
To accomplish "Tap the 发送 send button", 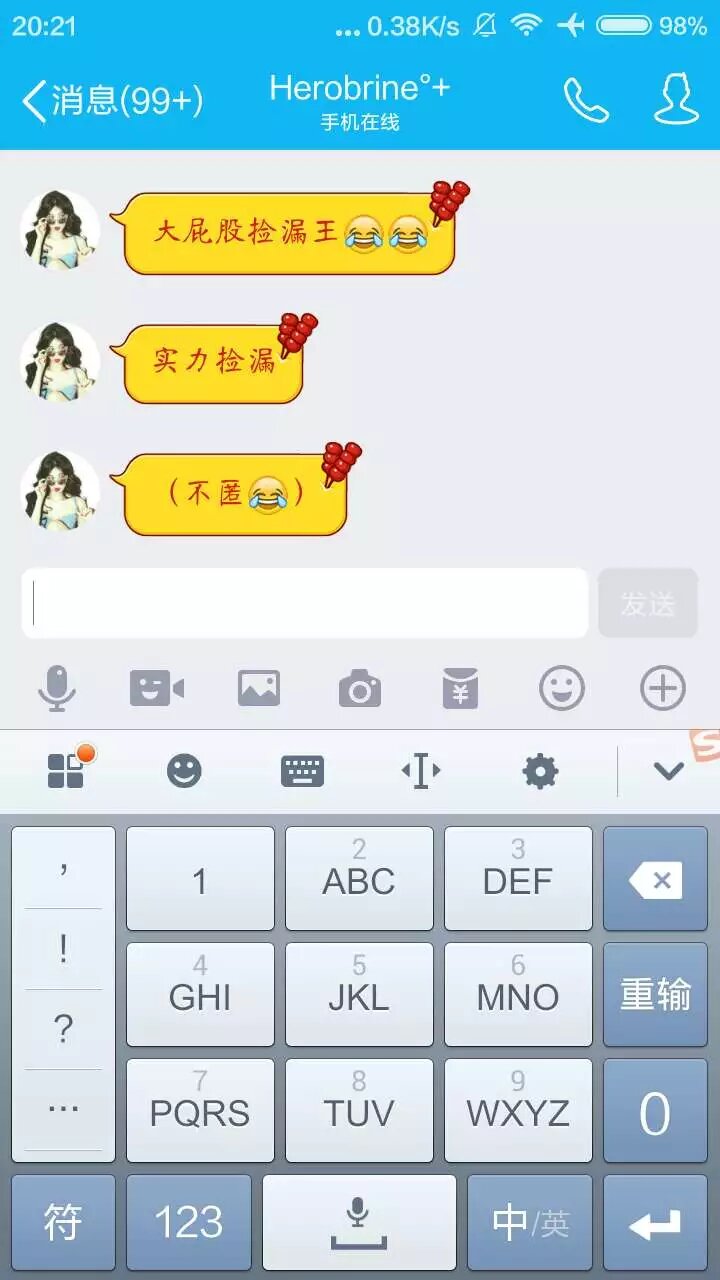I will click(x=647, y=603).
